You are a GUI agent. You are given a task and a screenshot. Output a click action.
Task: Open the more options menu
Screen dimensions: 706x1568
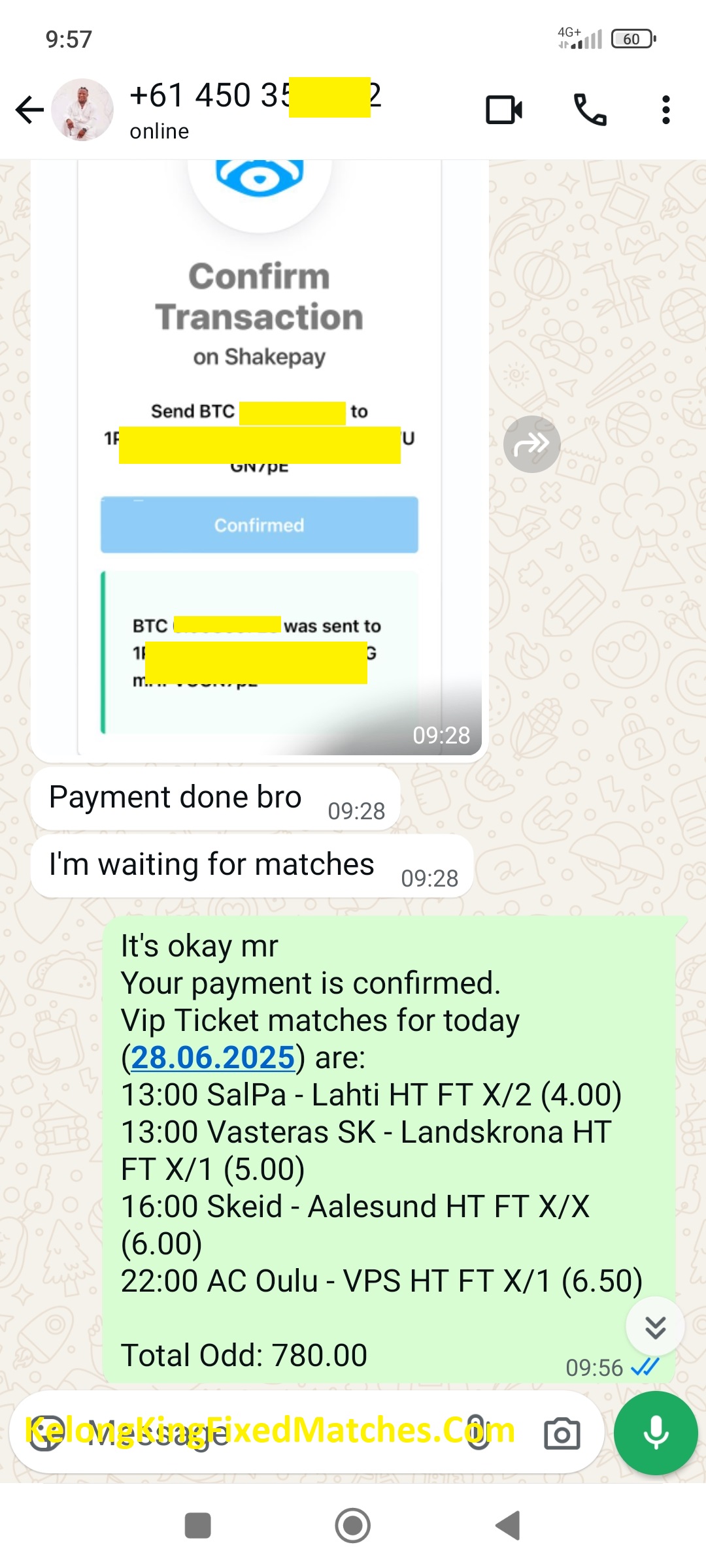(665, 110)
